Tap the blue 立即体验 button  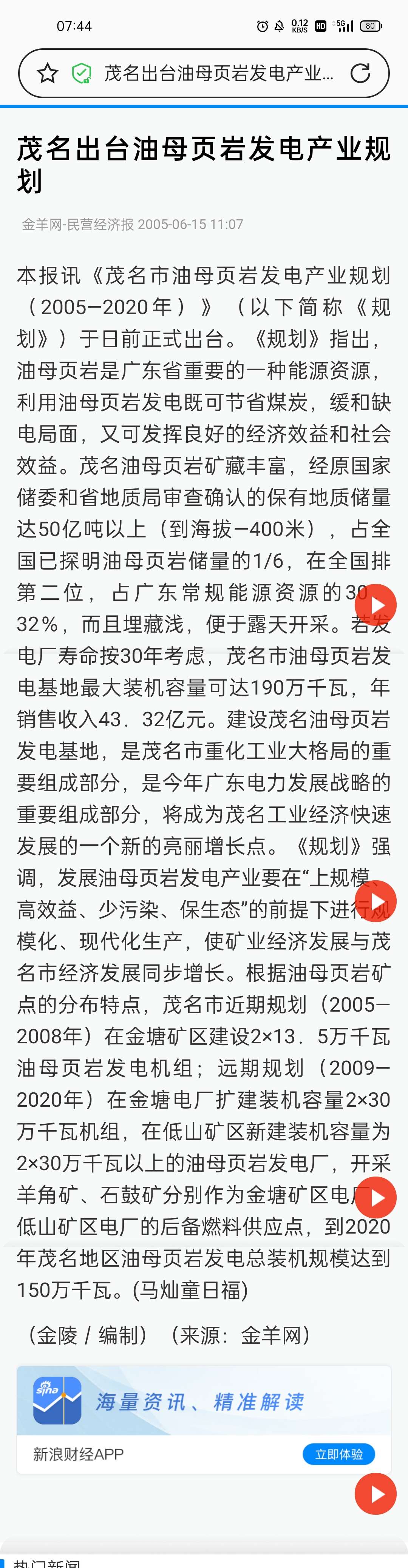[338, 1454]
